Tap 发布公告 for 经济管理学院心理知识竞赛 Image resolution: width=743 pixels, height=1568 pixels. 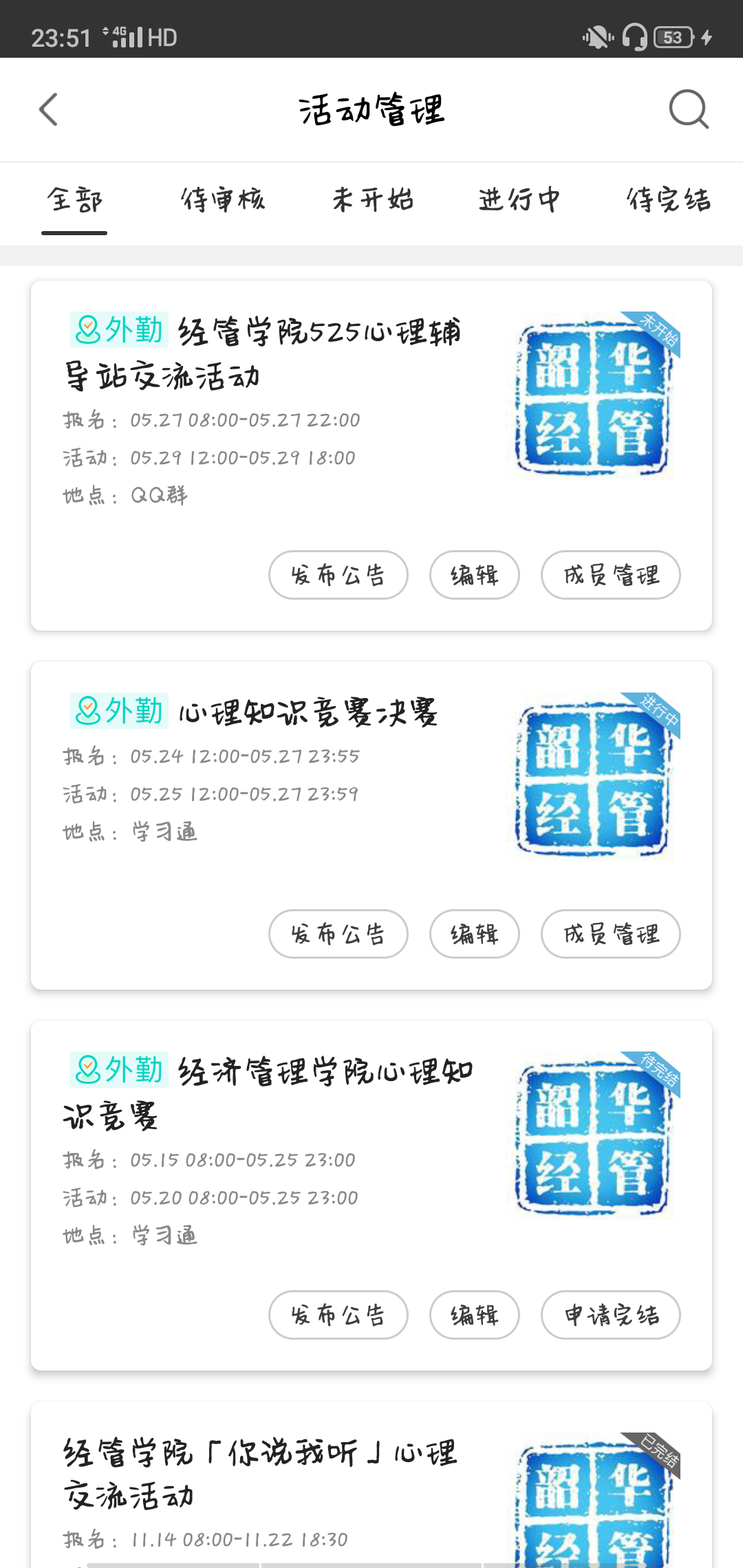coord(338,1315)
